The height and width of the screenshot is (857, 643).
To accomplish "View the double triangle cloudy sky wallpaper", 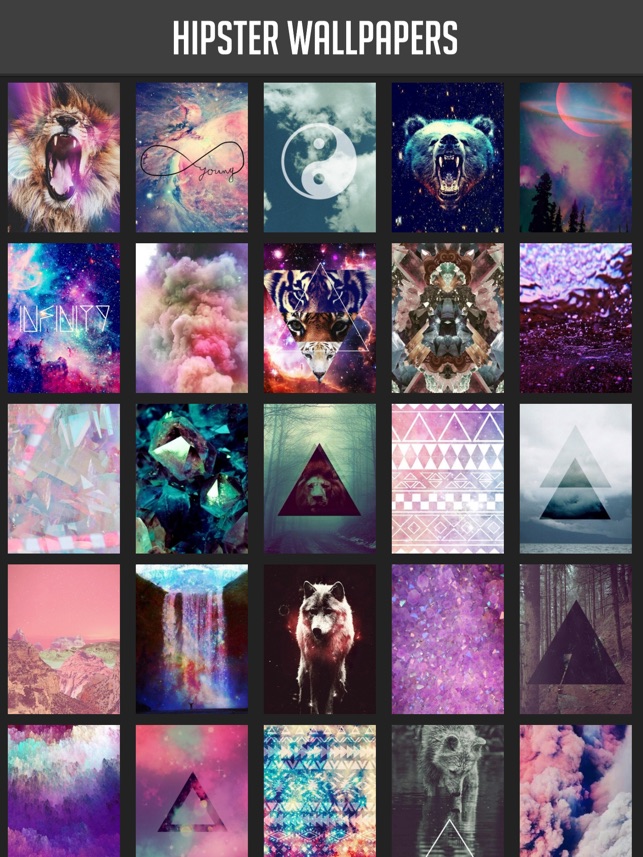I will tap(576, 479).
